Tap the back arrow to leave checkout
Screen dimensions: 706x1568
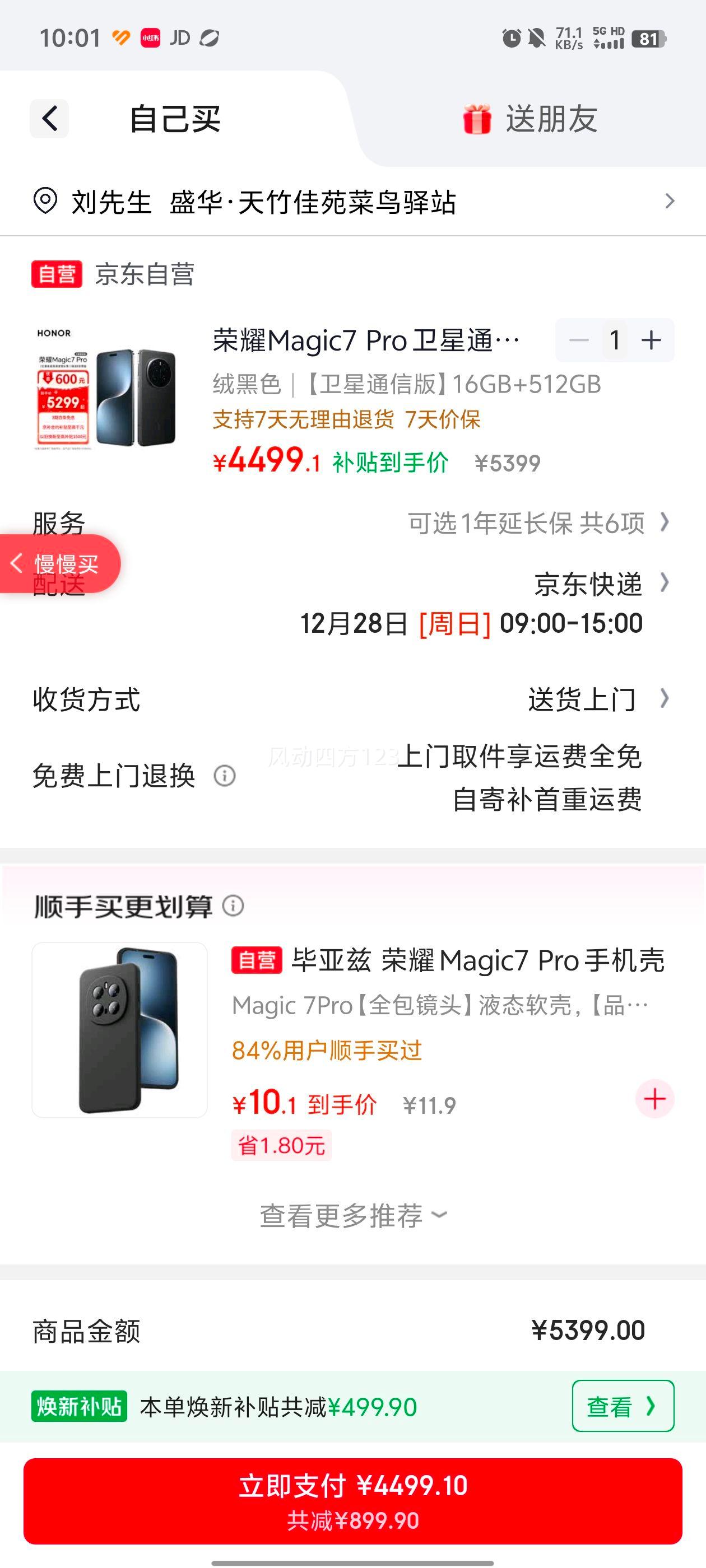click(49, 119)
